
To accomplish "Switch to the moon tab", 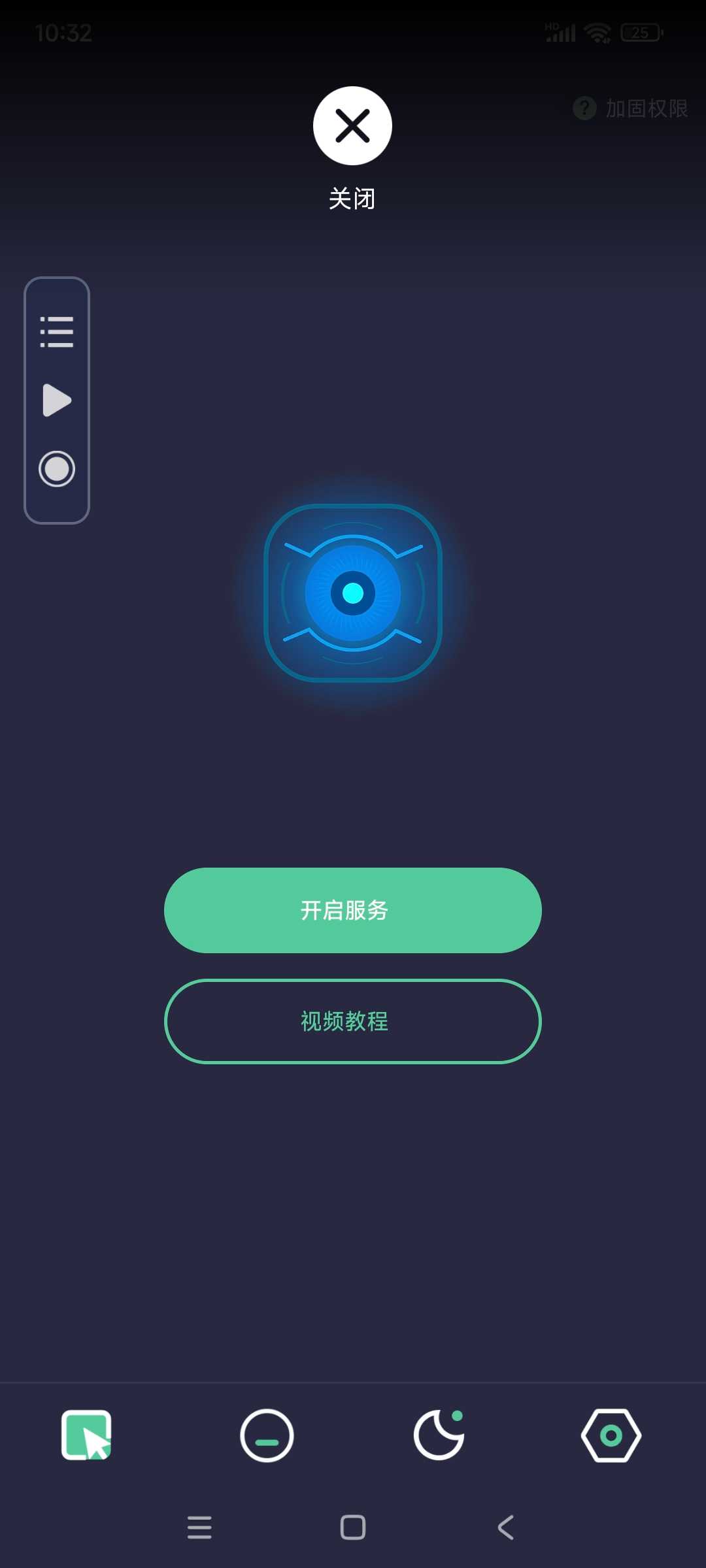I will 439,1435.
